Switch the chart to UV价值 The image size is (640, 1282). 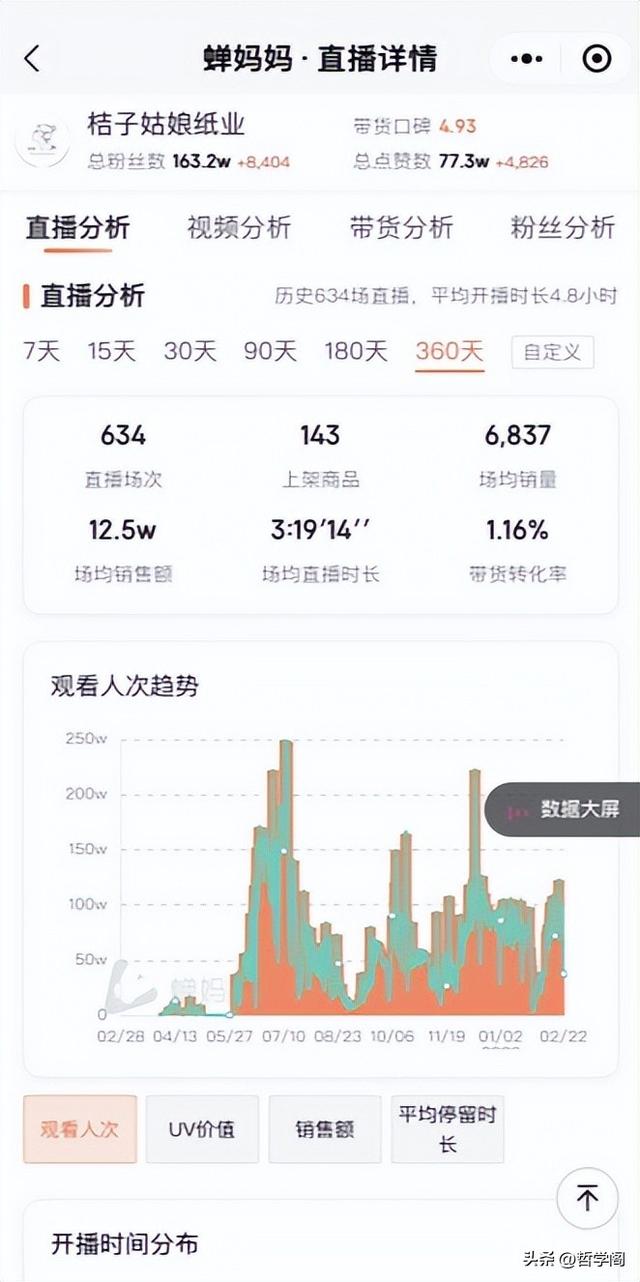(202, 1129)
